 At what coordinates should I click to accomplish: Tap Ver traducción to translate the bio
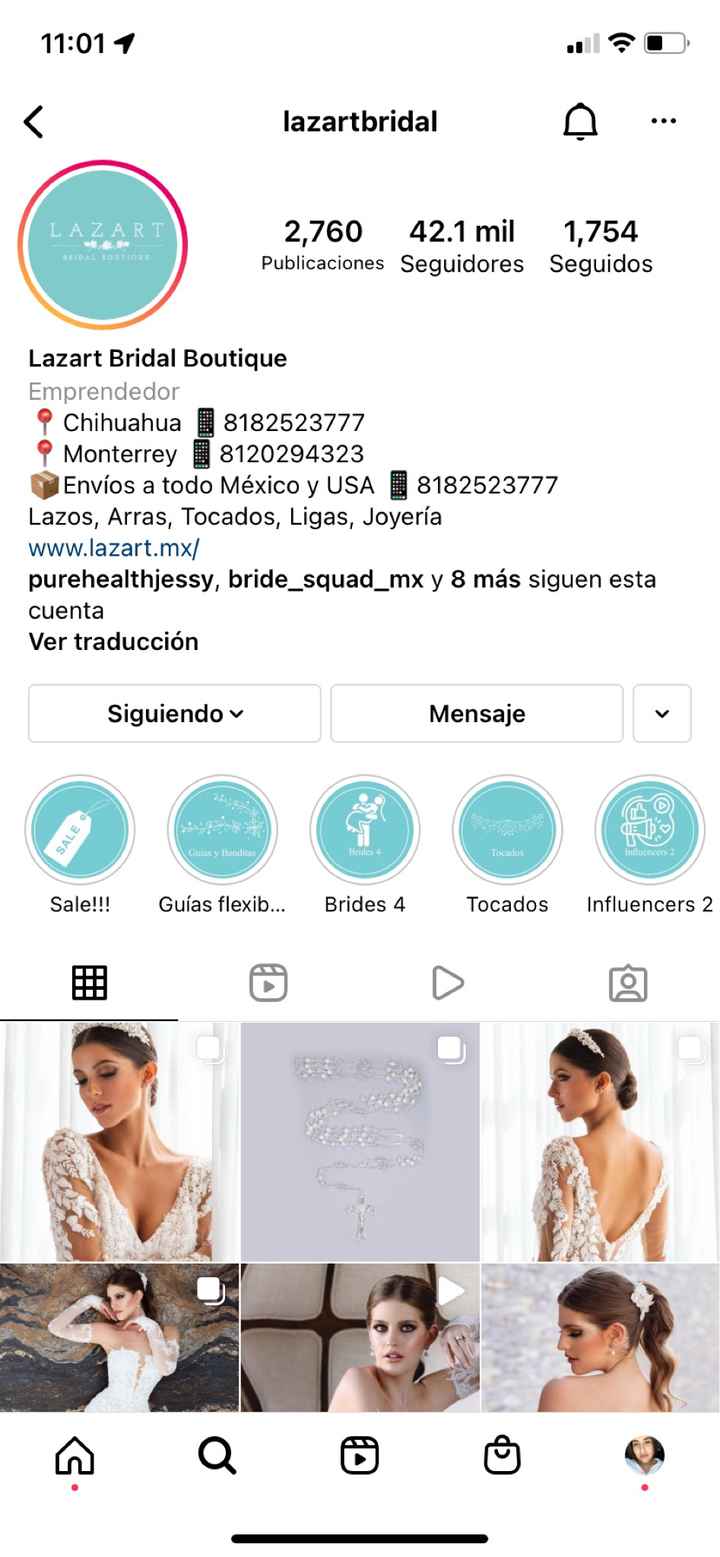113,642
